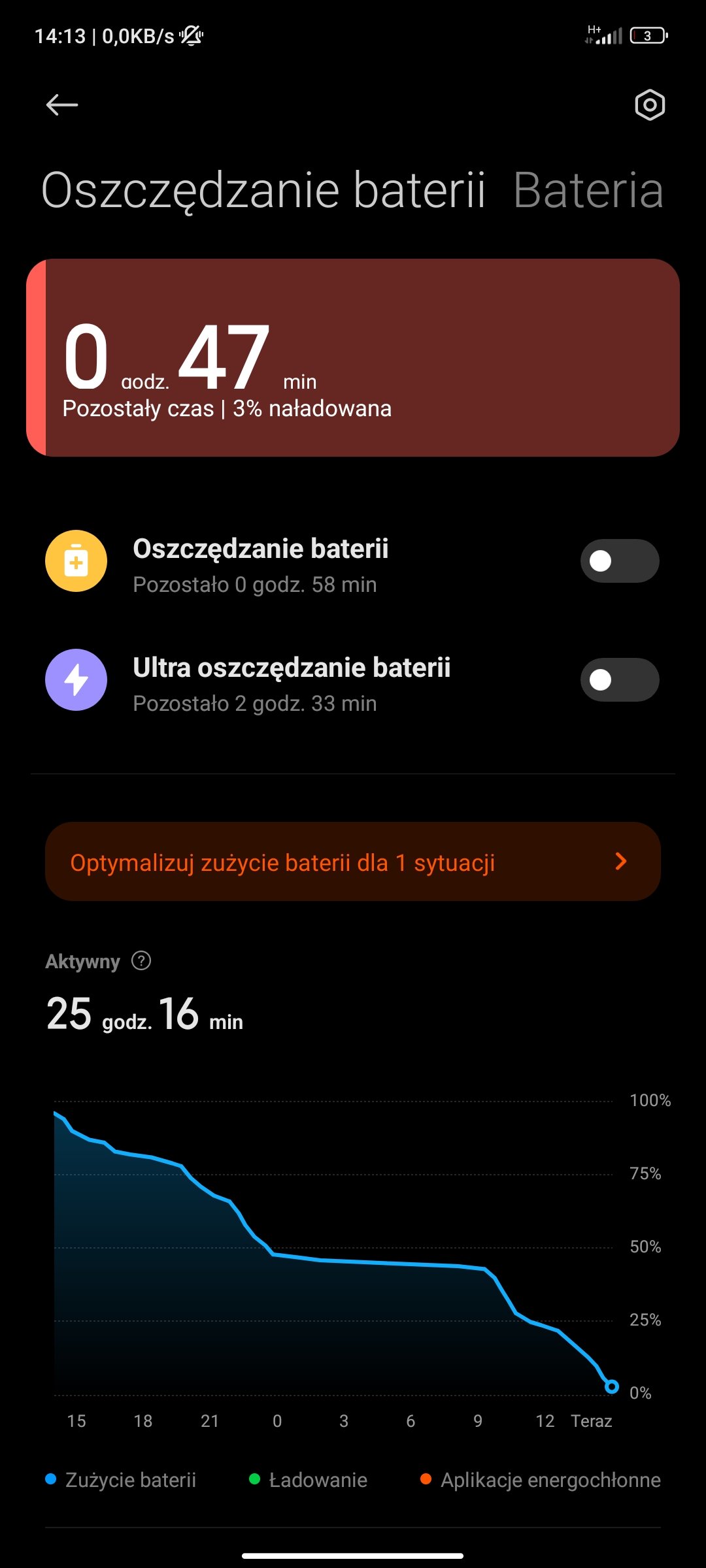Viewport: 706px width, 1568px height.
Task: Go back using the arrow icon
Action: 62,105
